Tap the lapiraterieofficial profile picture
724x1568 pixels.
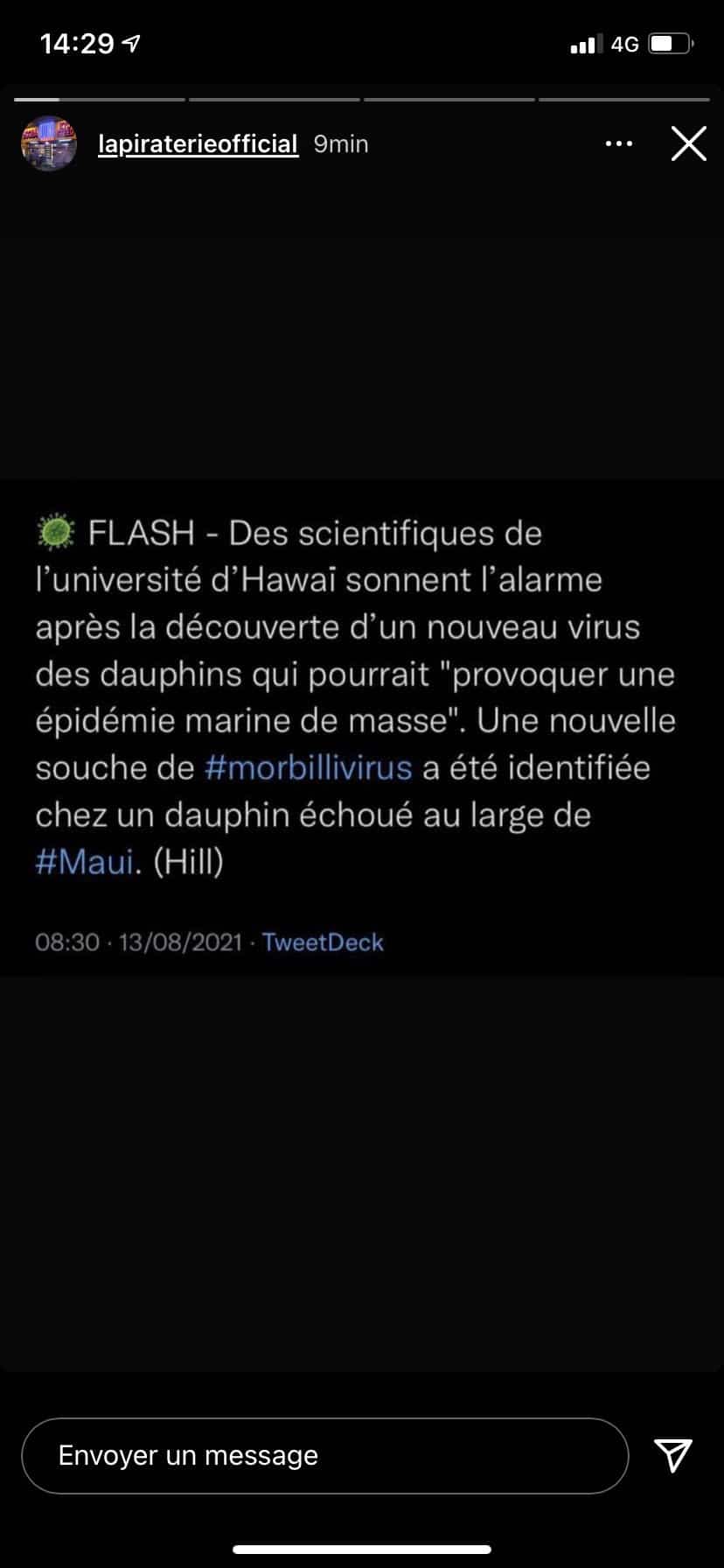[x=49, y=143]
